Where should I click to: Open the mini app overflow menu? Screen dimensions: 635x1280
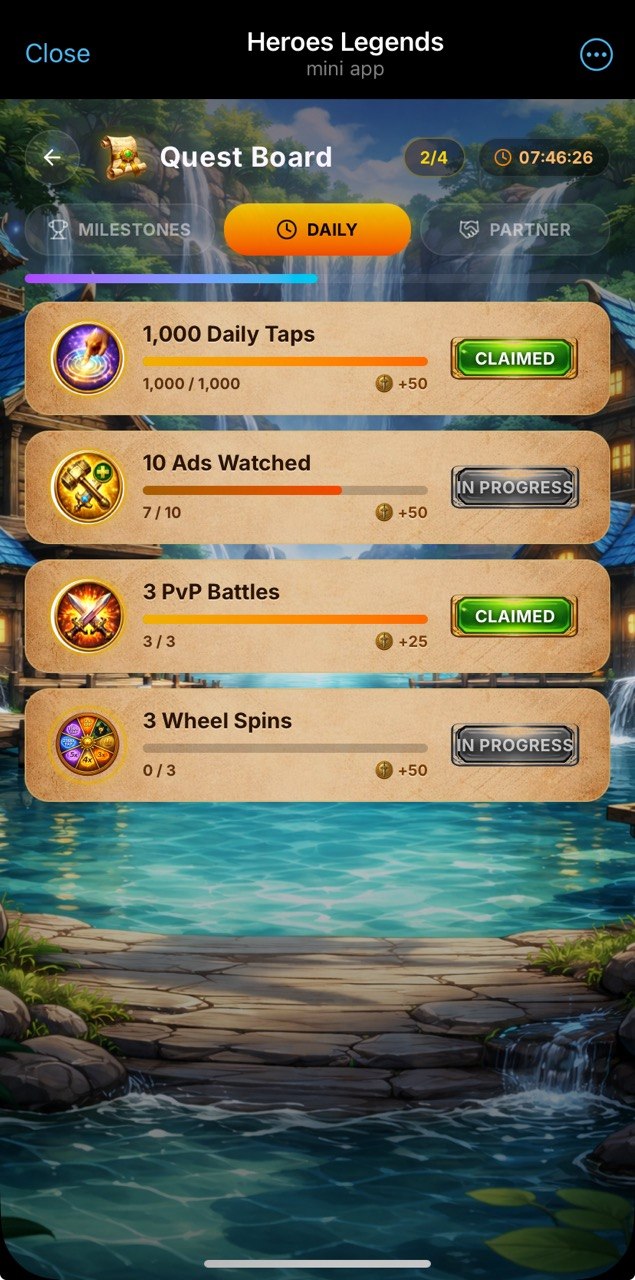[x=596, y=54]
